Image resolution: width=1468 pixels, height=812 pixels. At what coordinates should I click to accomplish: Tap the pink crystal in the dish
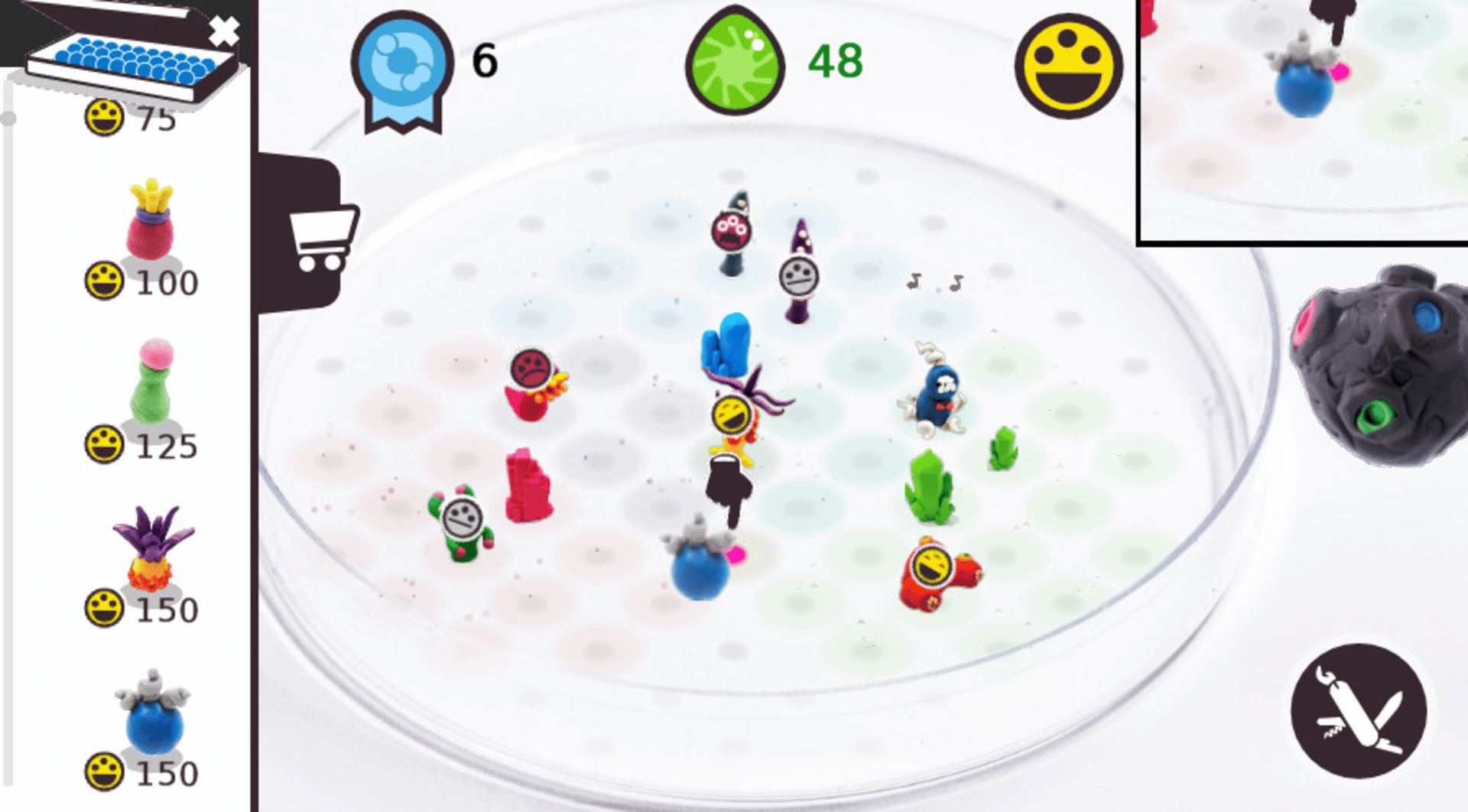[528, 488]
